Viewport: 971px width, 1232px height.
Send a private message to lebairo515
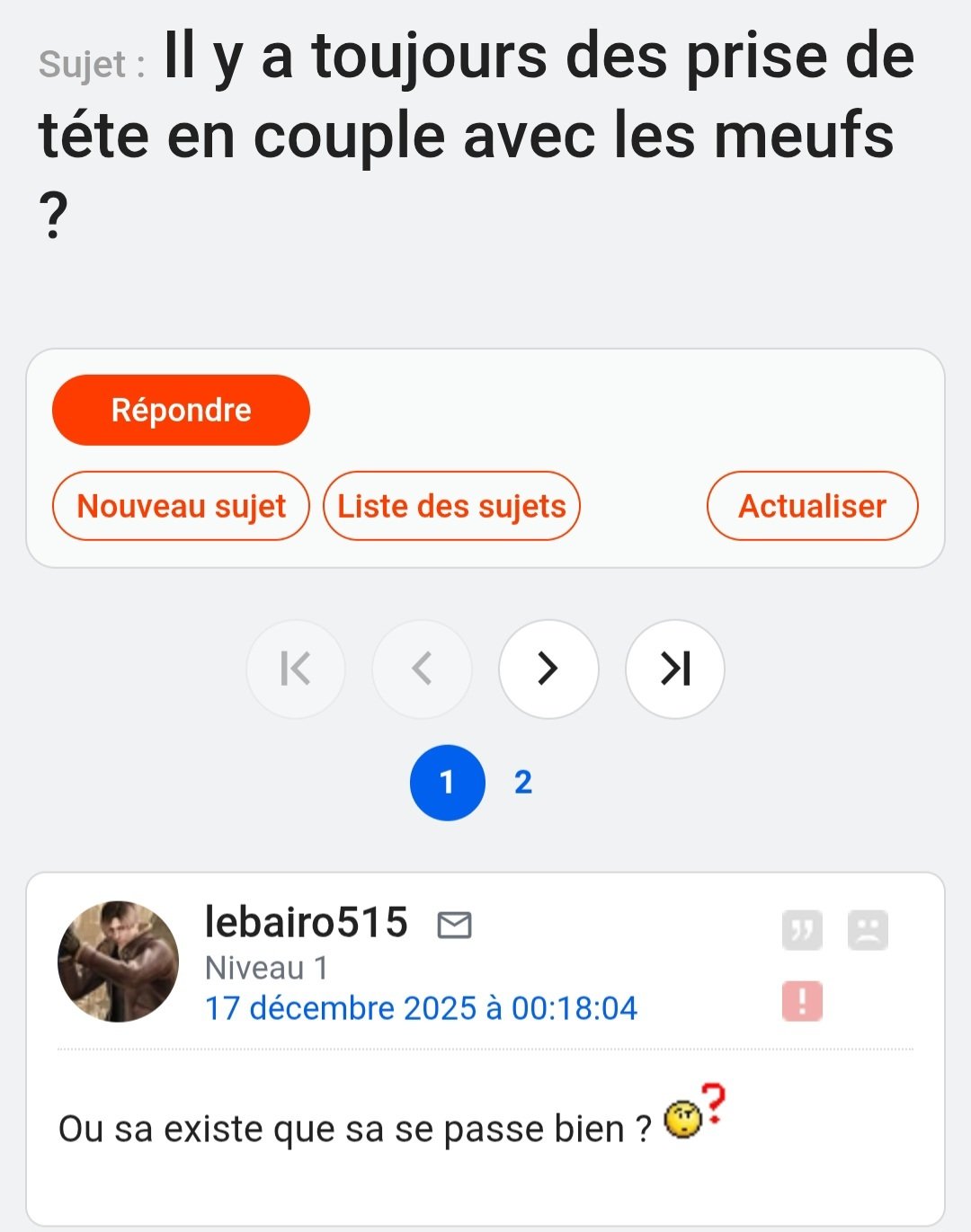click(454, 925)
